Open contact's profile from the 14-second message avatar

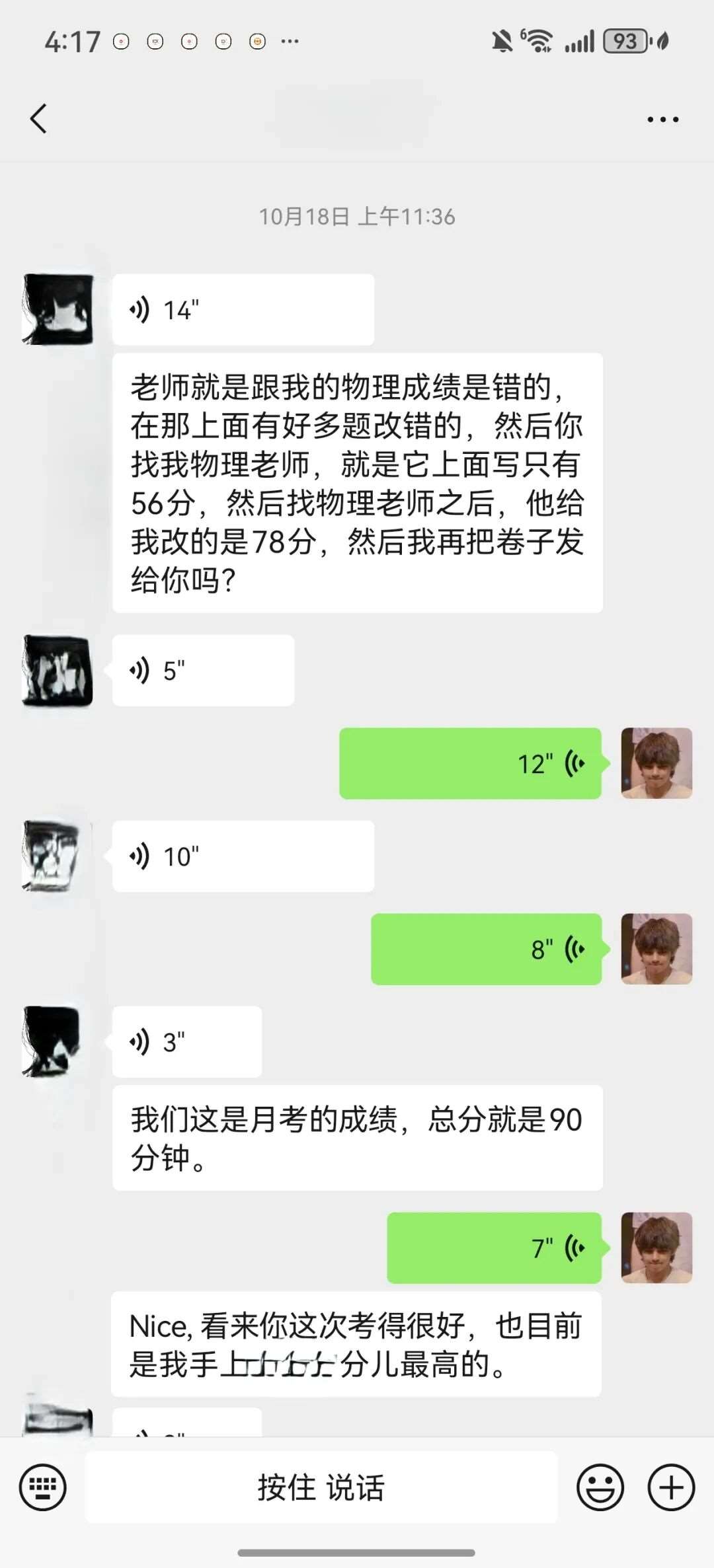click(58, 309)
